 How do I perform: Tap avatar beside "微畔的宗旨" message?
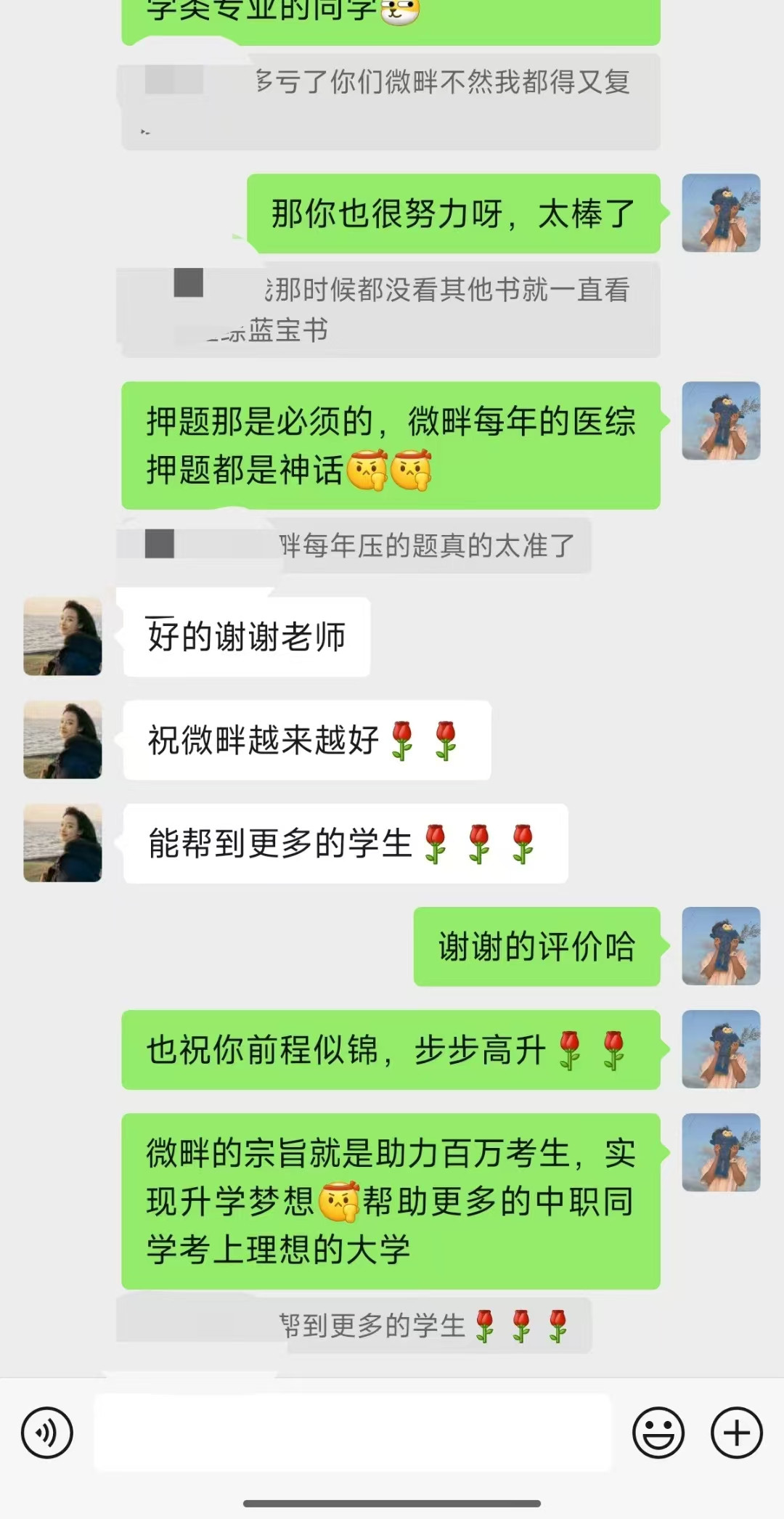coord(721,1152)
